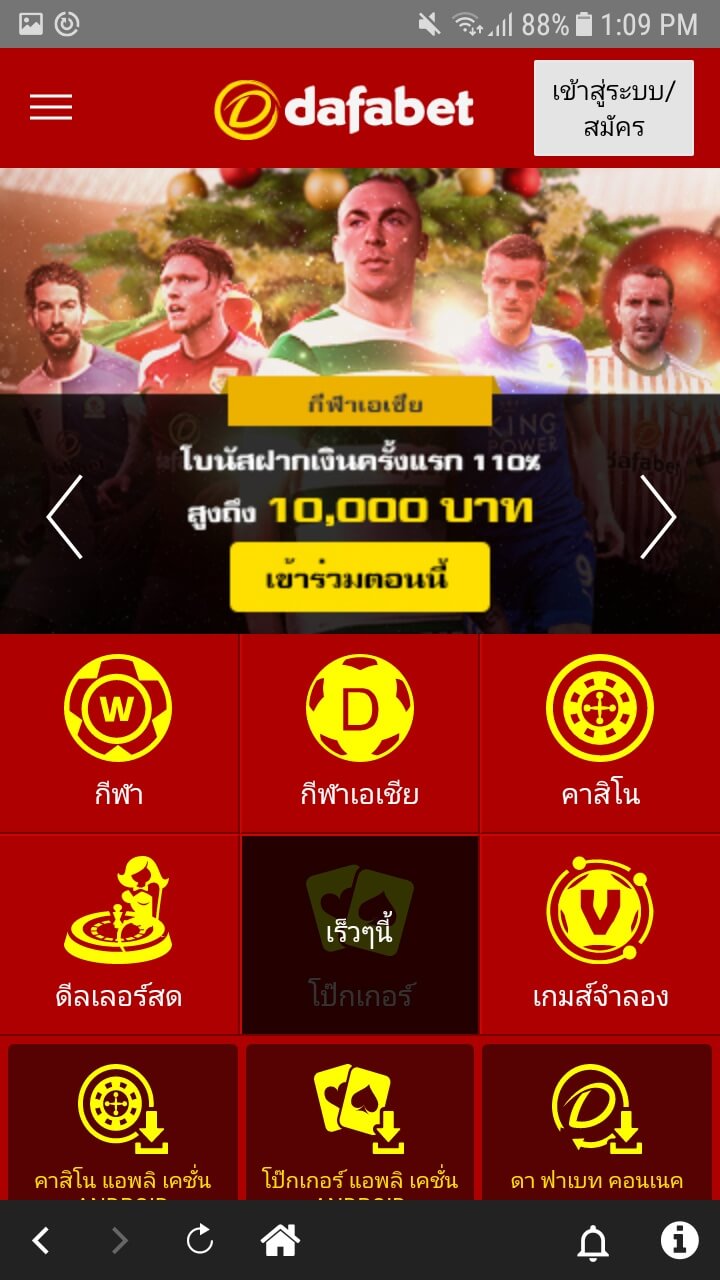
Task: Show the next banner slide
Action: pos(657,517)
